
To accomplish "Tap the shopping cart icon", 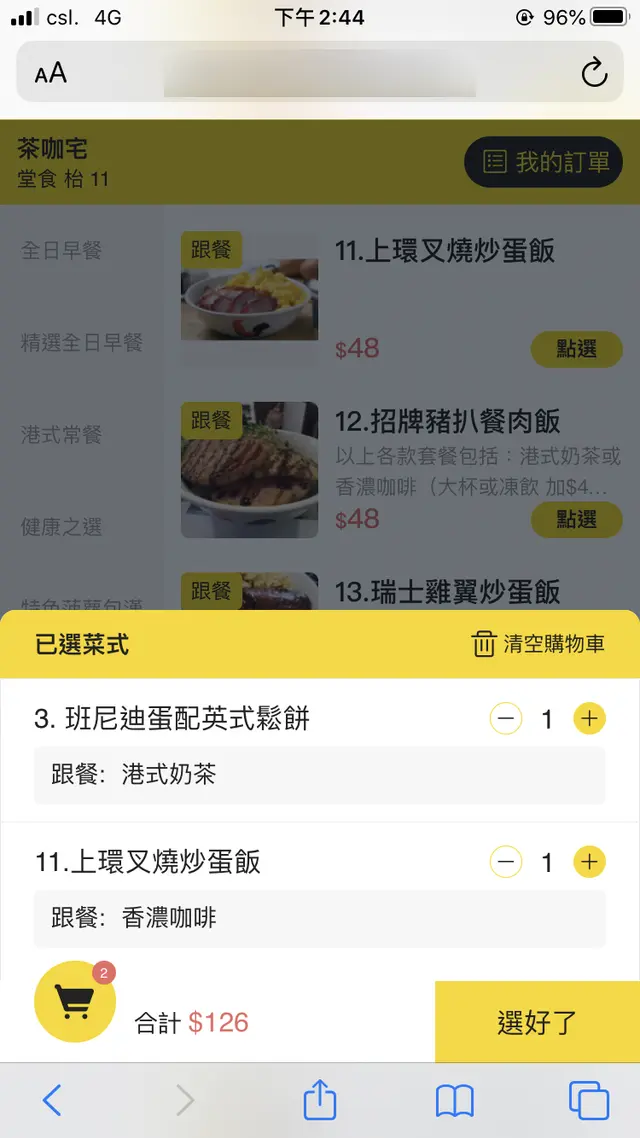I will 75,1001.
